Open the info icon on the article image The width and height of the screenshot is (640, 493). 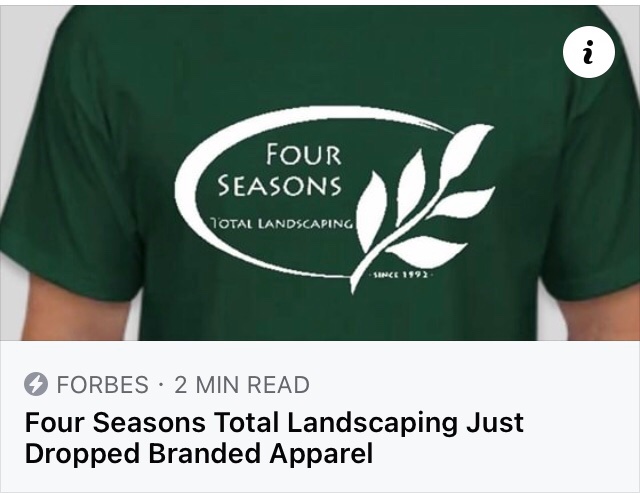(x=589, y=50)
